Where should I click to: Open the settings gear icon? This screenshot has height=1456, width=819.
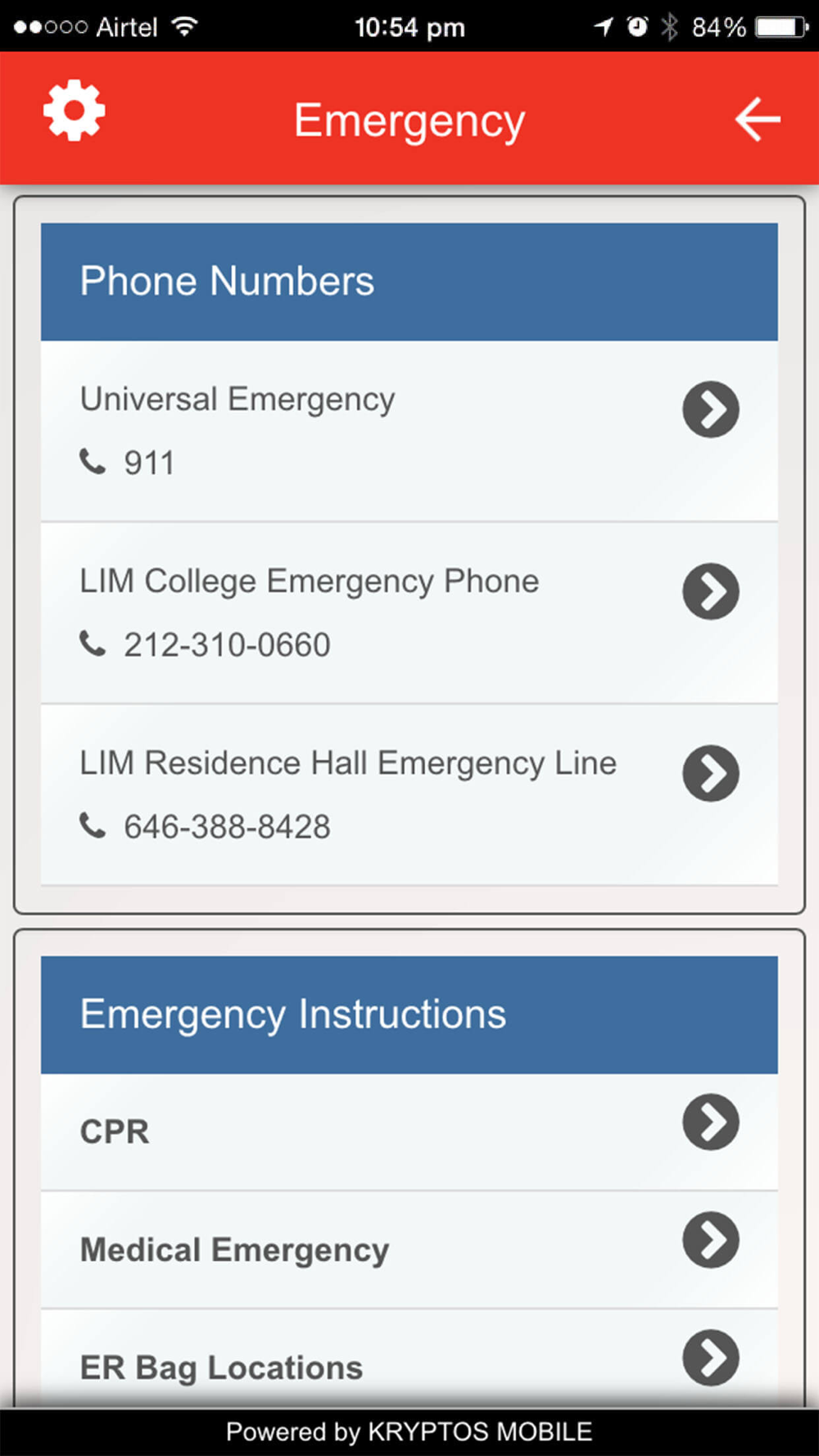tap(75, 111)
